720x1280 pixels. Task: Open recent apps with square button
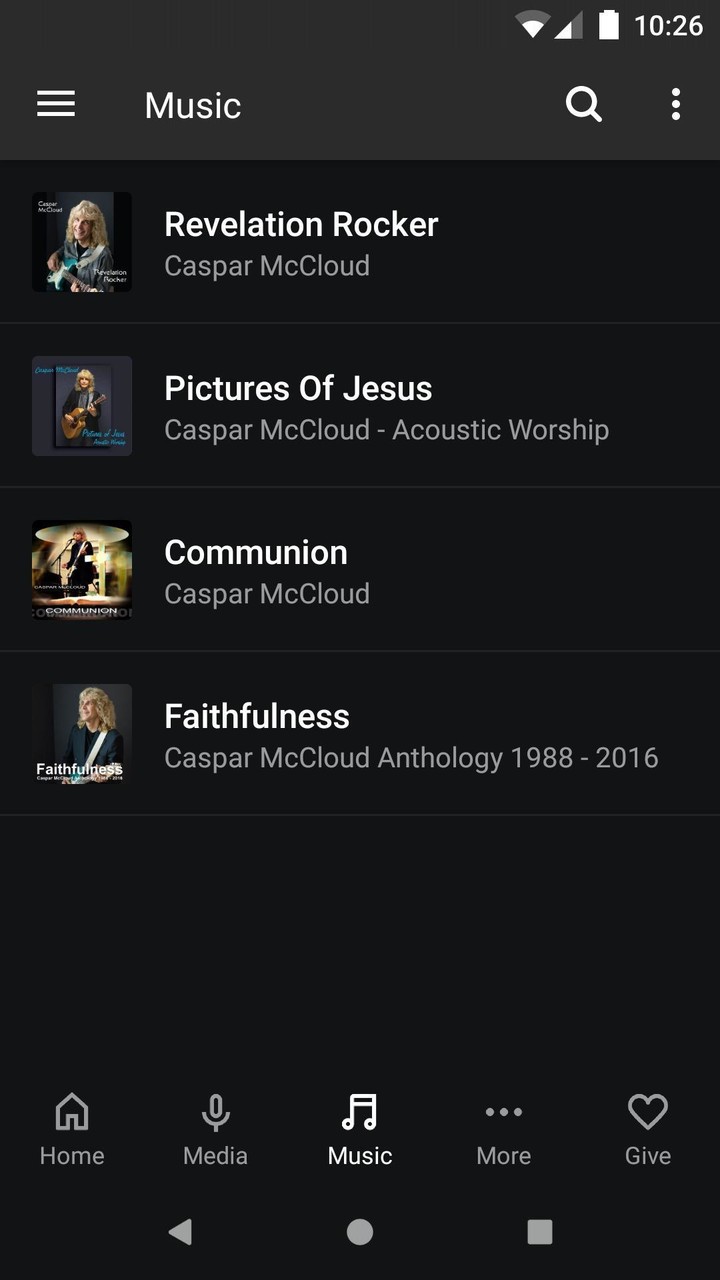click(539, 1232)
